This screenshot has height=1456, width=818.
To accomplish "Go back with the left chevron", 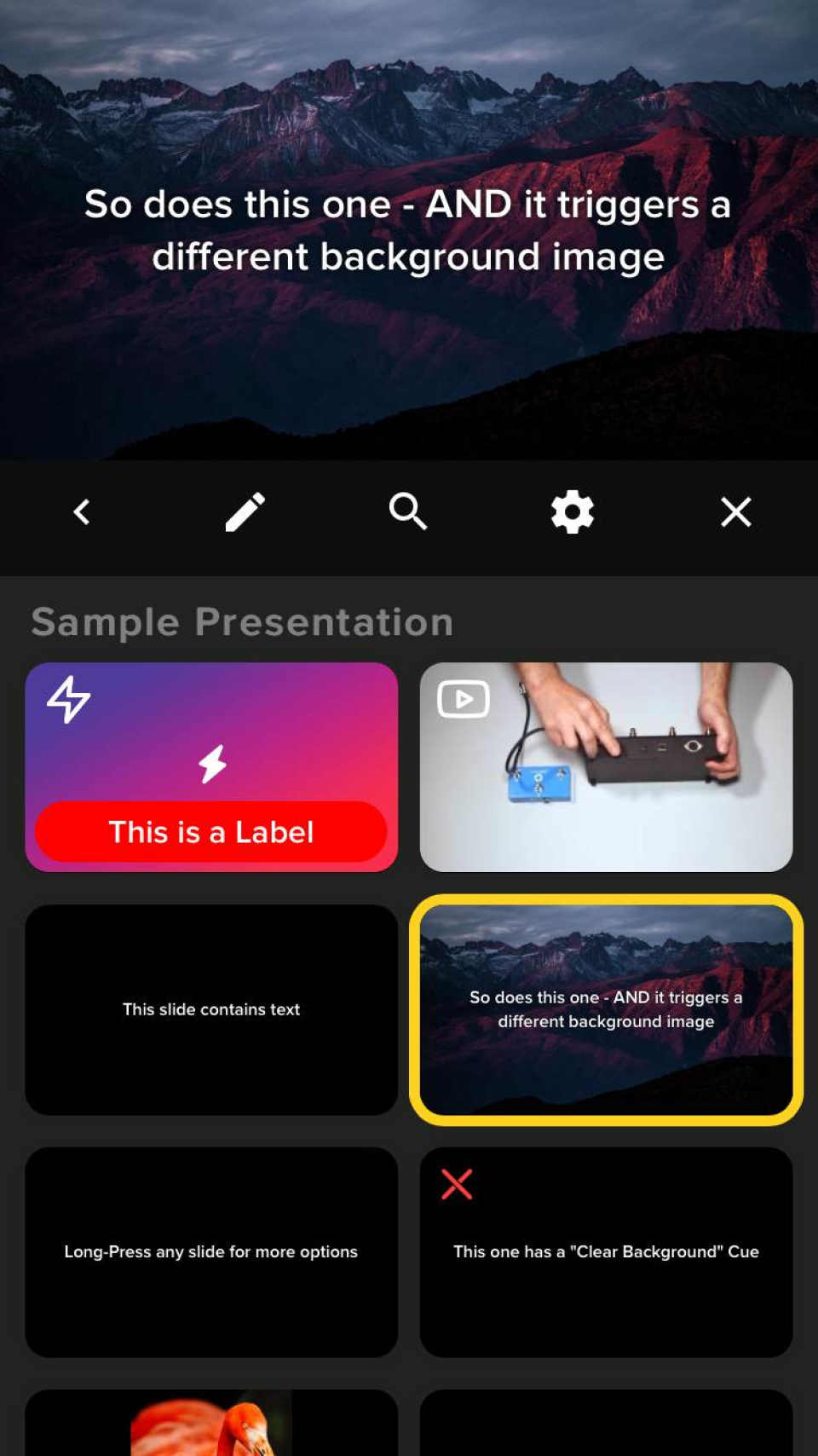I will coord(82,512).
